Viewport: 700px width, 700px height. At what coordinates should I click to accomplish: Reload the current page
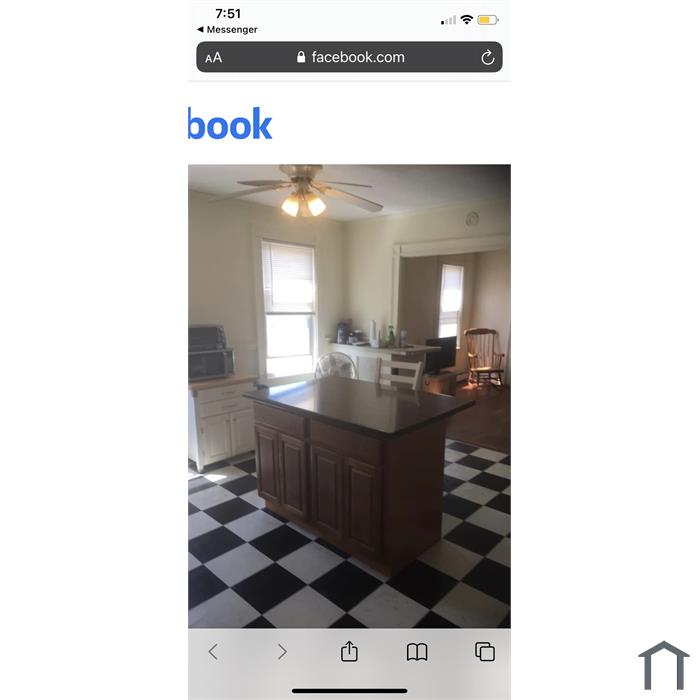point(487,58)
